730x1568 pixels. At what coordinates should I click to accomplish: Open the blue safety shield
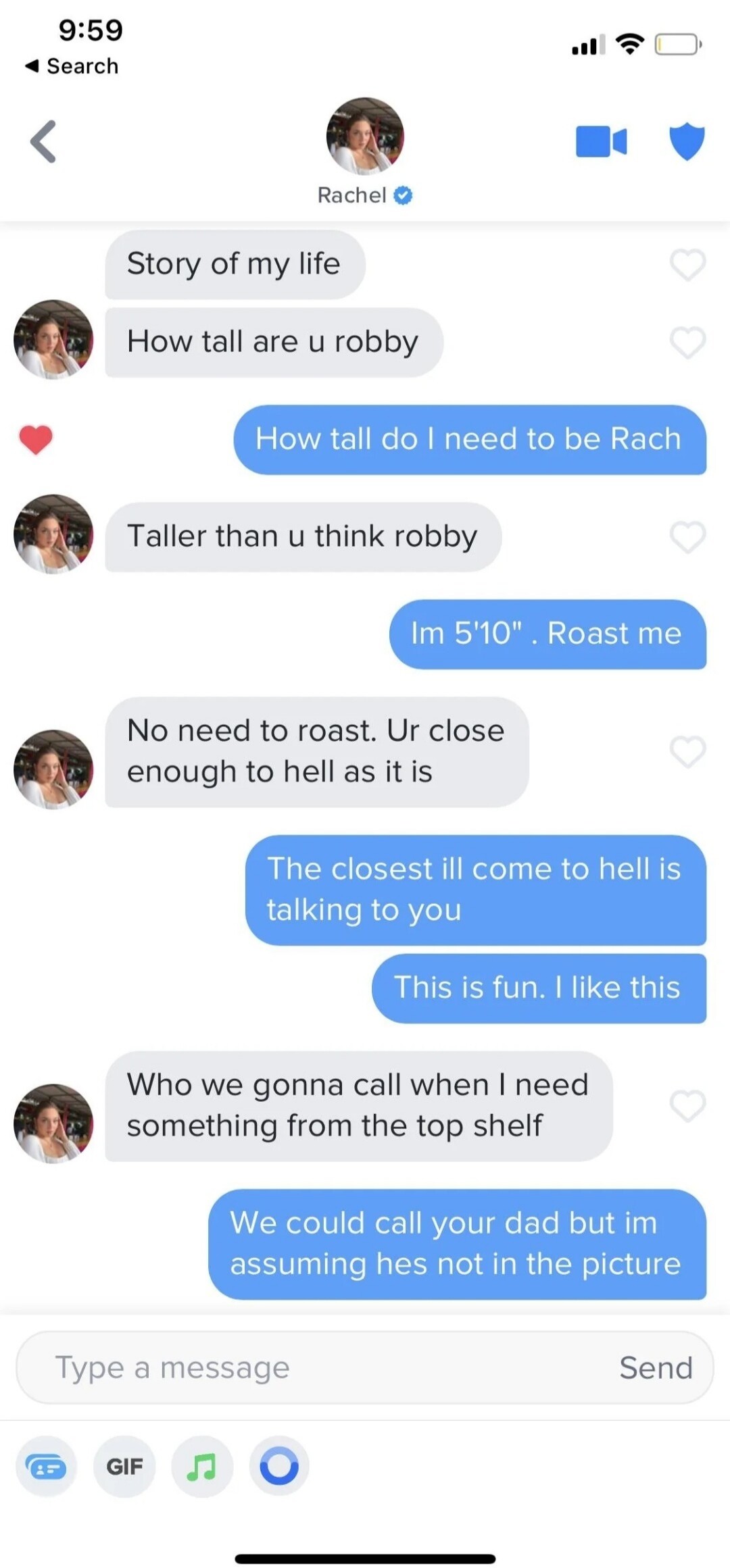point(687,142)
